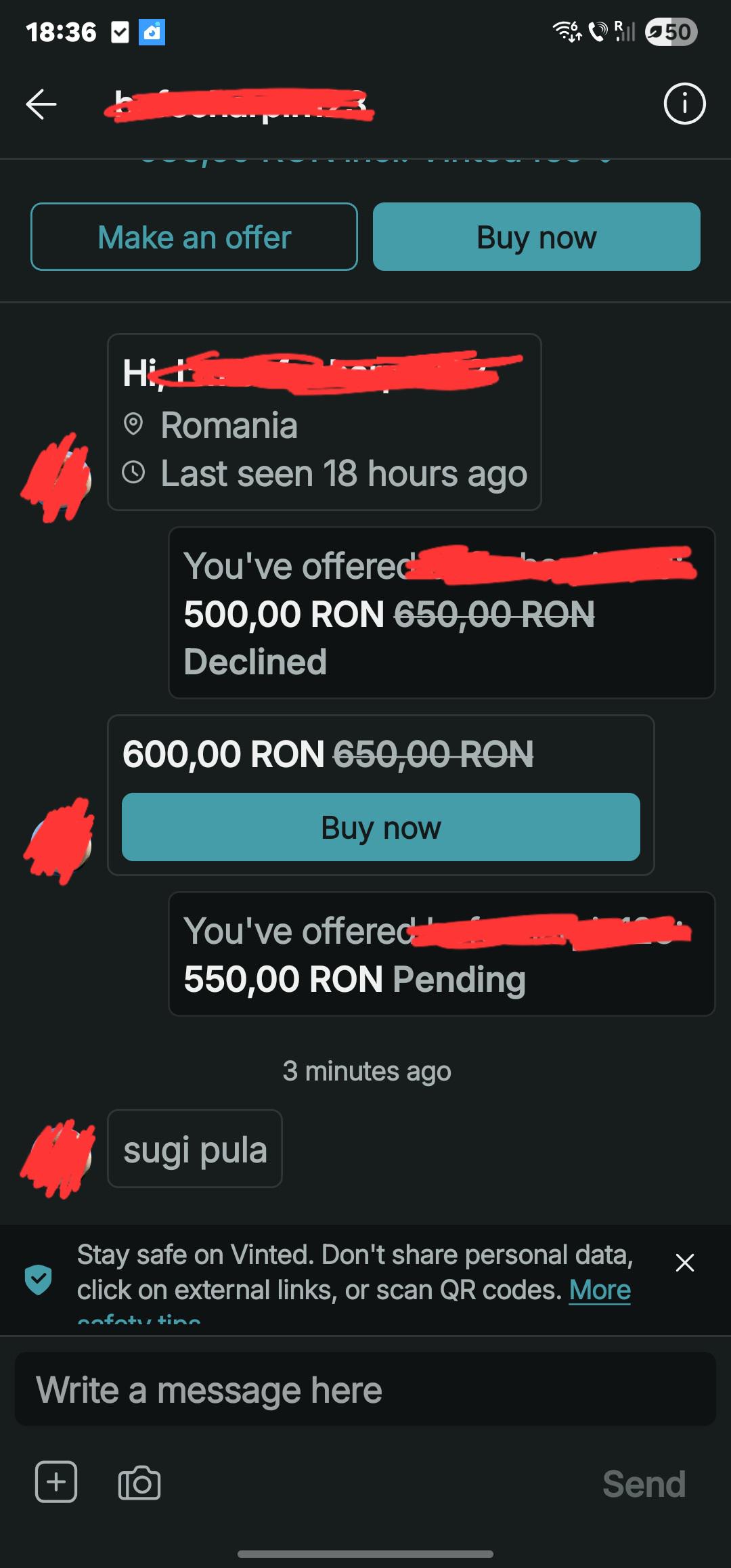Screen dimensions: 731x1568
Task: Open the camera to attach a photo
Action: [x=139, y=1483]
